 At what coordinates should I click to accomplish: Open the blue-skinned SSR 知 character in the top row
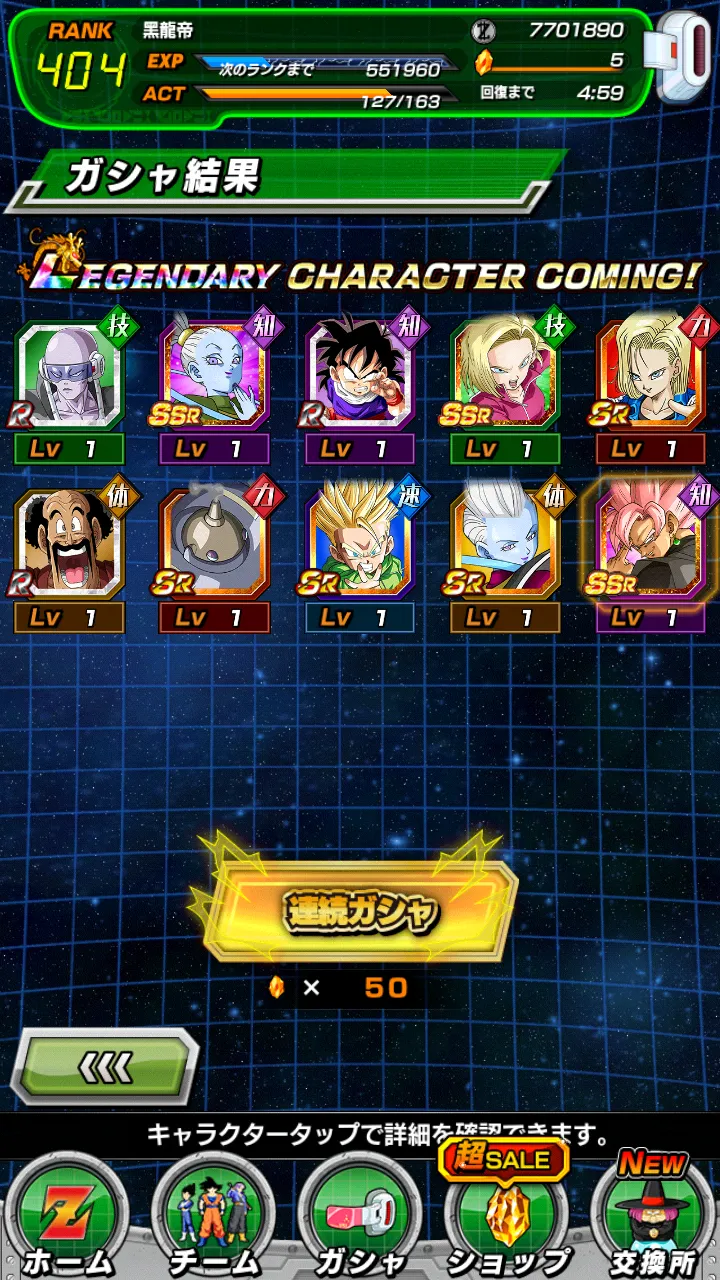[214, 375]
